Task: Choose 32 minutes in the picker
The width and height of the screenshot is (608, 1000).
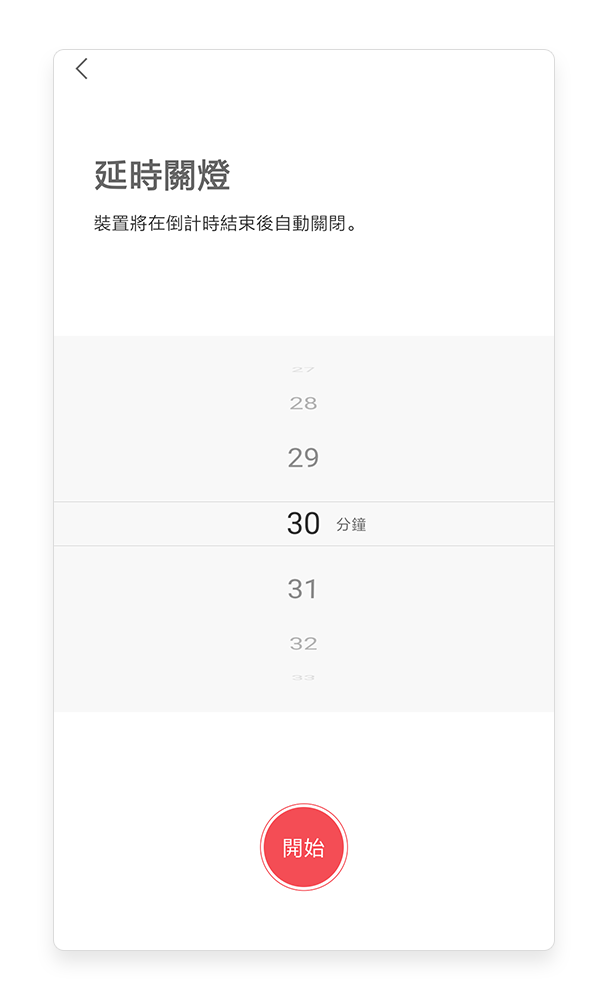Action: (303, 643)
